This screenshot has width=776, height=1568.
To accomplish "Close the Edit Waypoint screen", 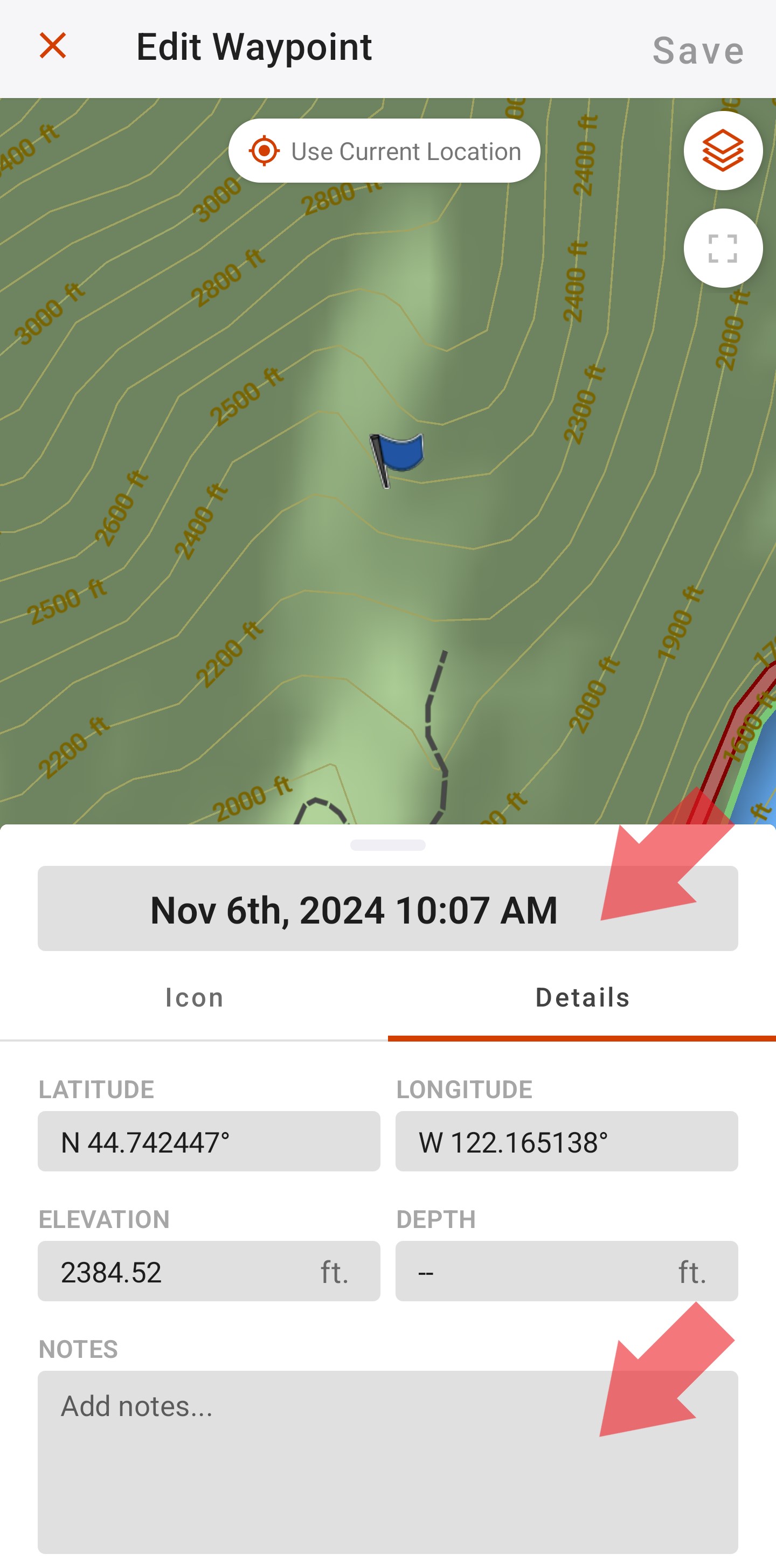I will coord(53,46).
